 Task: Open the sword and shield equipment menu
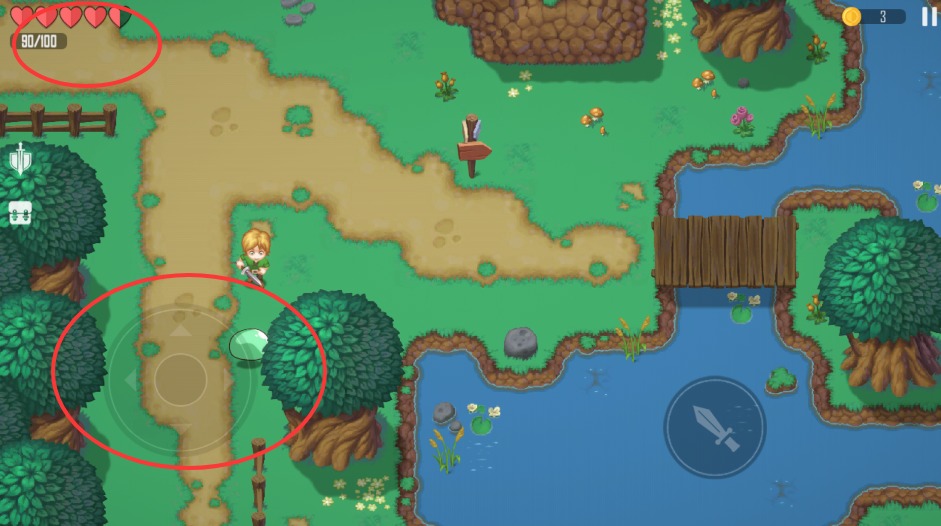(20, 160)
